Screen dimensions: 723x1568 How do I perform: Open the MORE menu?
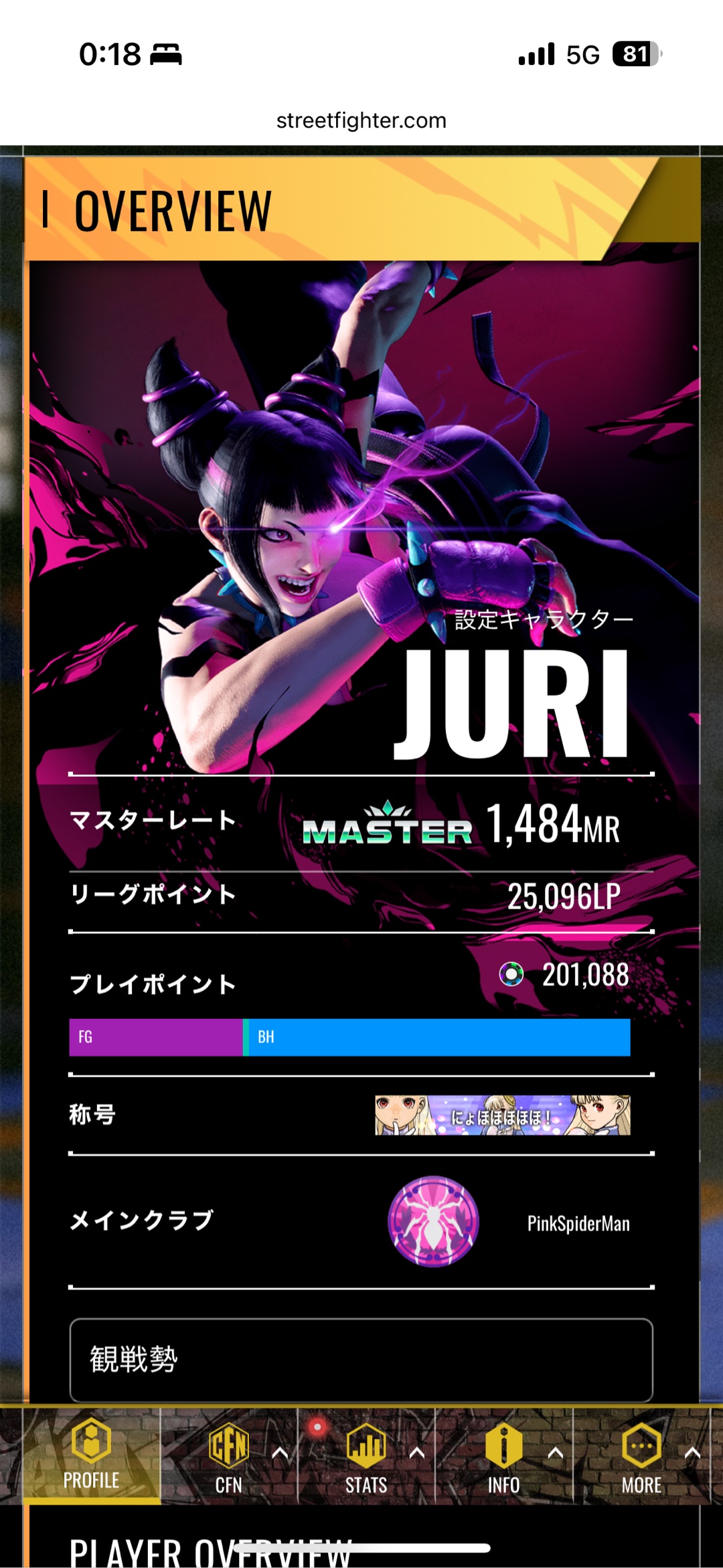point(641,1458)
